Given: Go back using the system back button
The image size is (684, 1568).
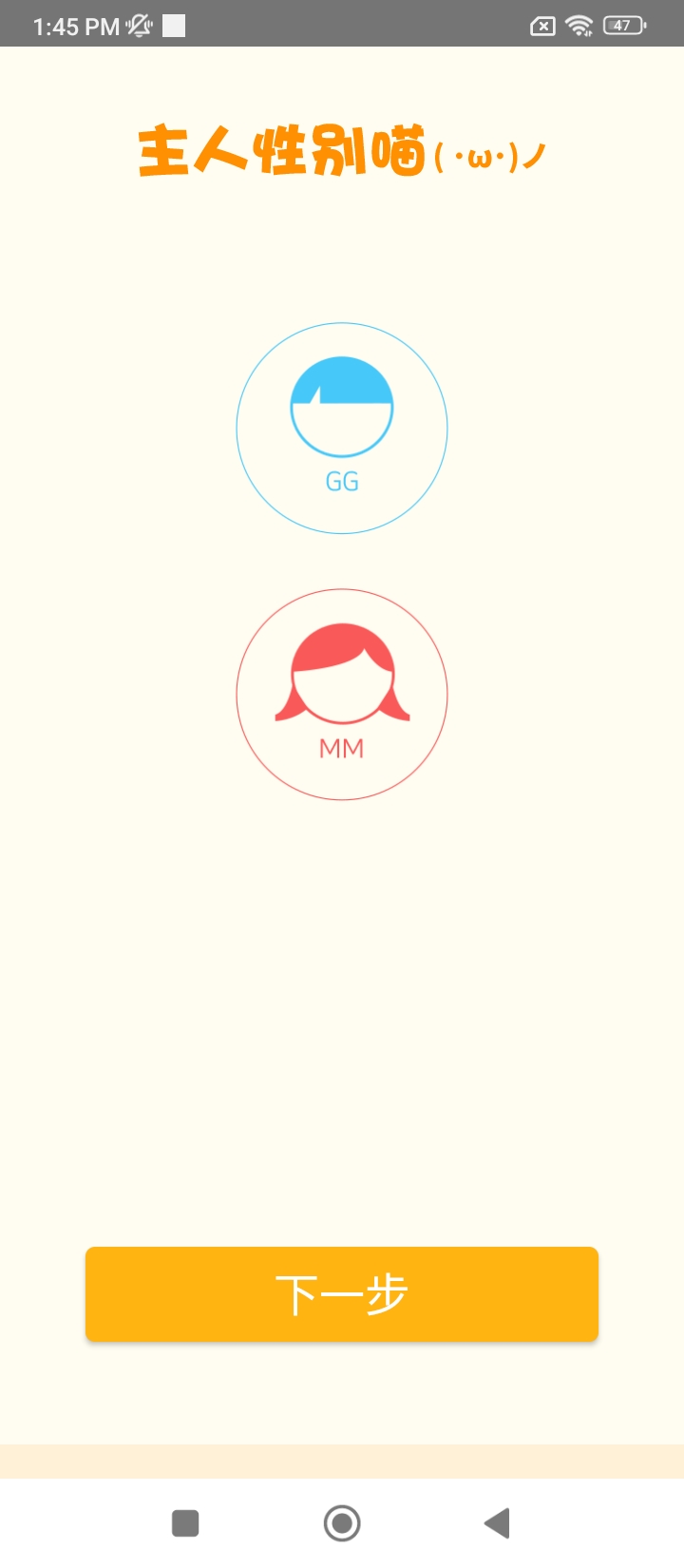Looking at the screenshot, I should coord(497,1522).
